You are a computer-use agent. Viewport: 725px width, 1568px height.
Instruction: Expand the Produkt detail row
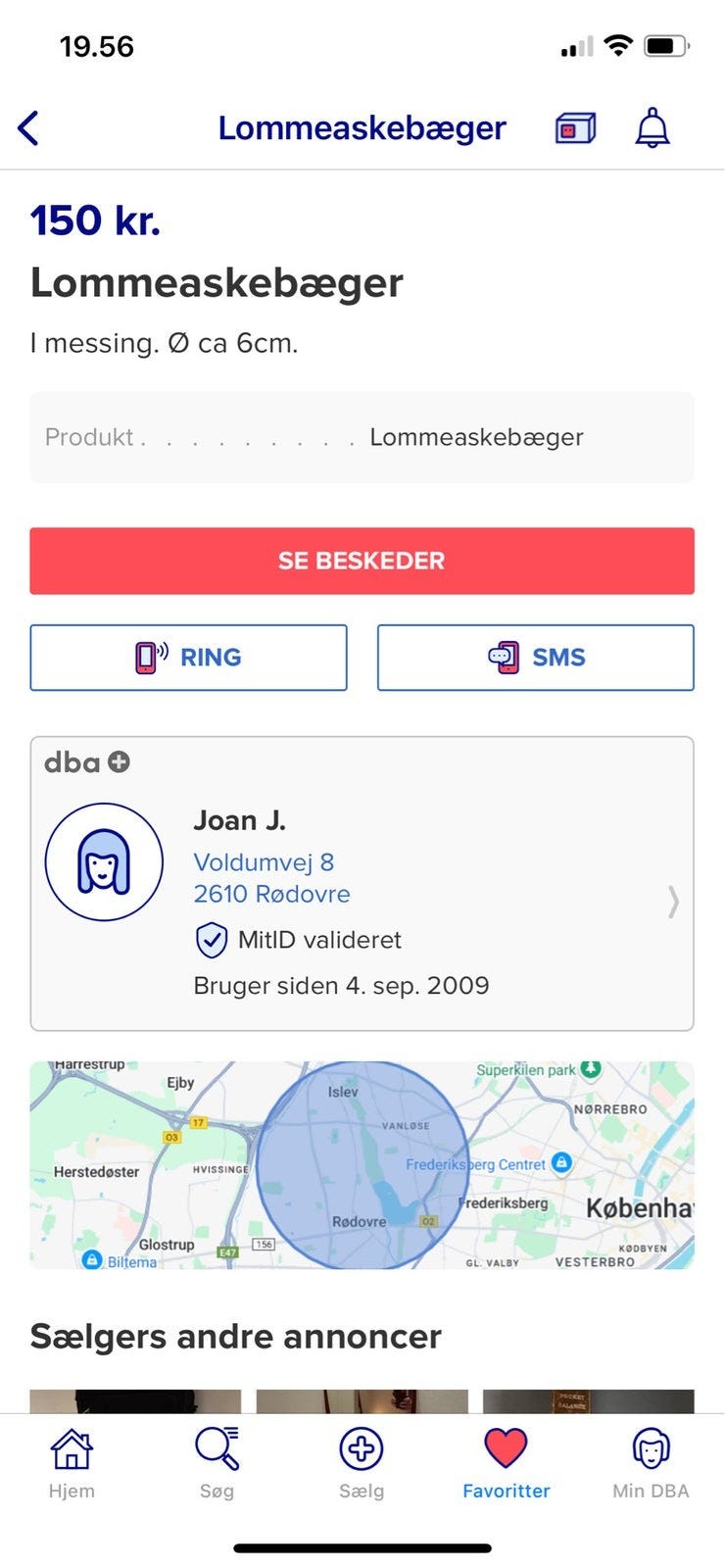(x=362, y=437)
